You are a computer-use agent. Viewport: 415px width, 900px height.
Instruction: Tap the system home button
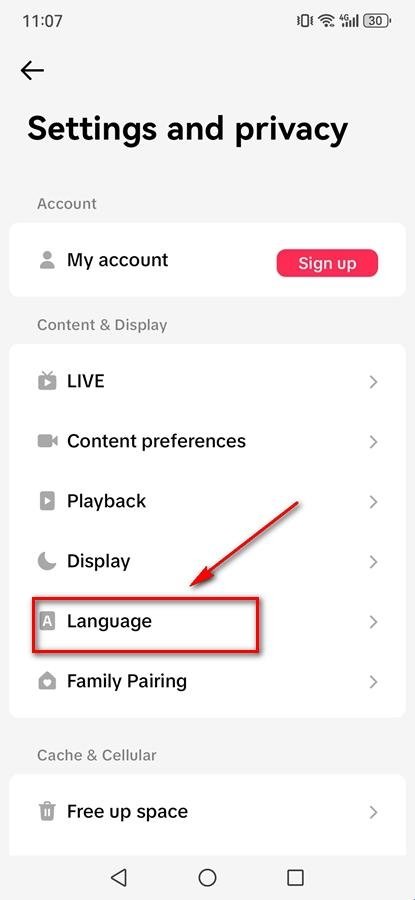(207, 878)
